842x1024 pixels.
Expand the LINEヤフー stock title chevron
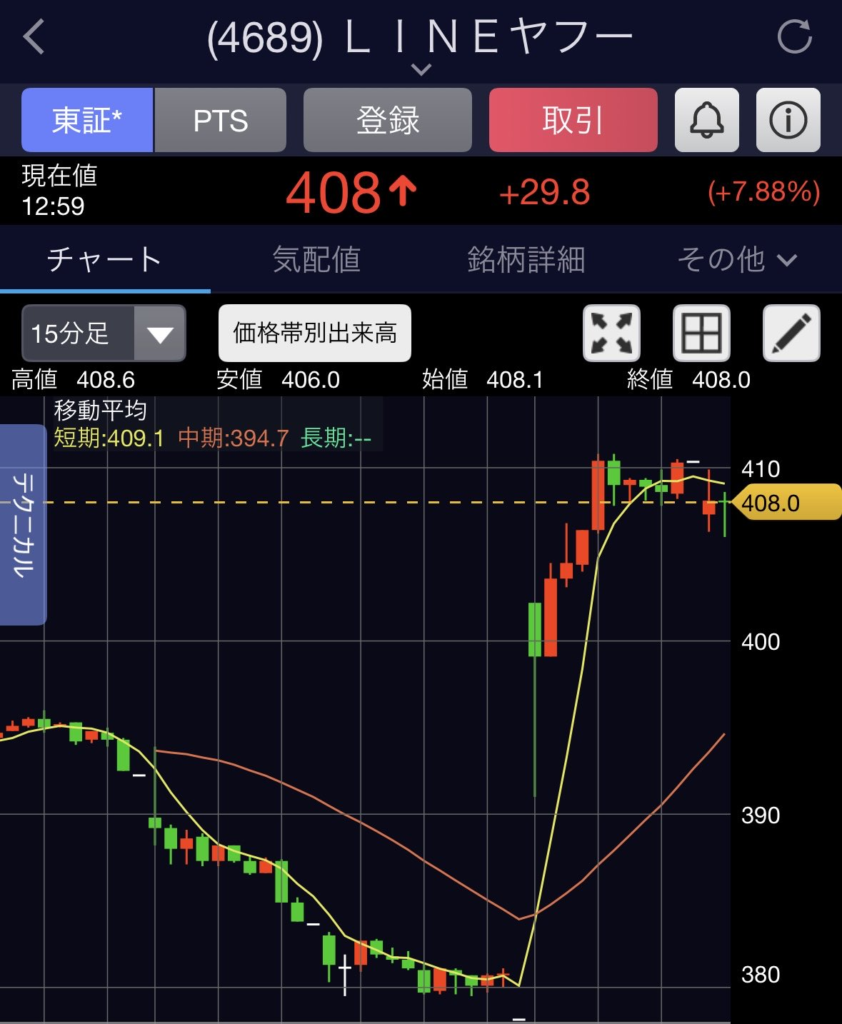(x=421, y=69)
